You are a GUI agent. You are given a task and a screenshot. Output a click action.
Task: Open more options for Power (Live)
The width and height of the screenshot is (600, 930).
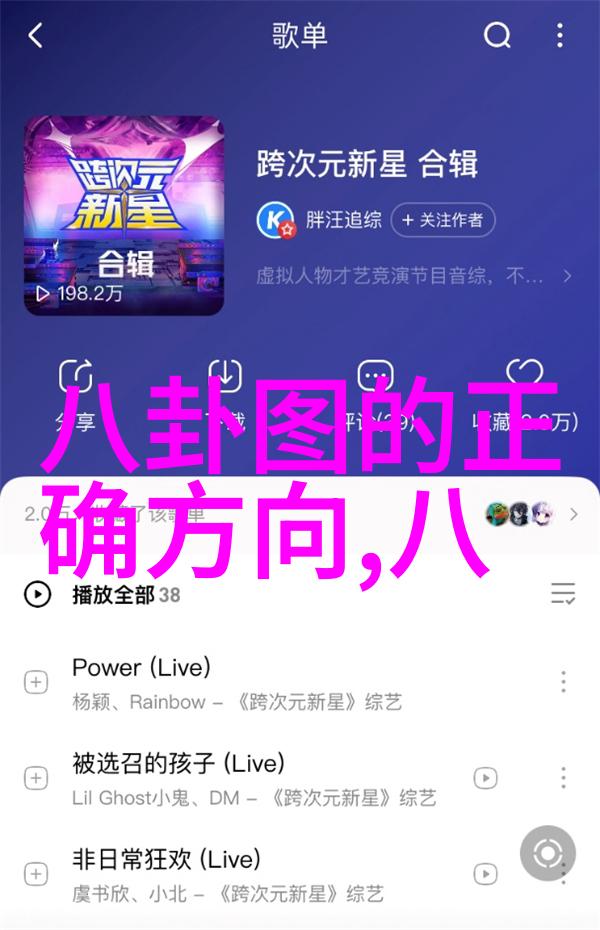pos(563,683)
